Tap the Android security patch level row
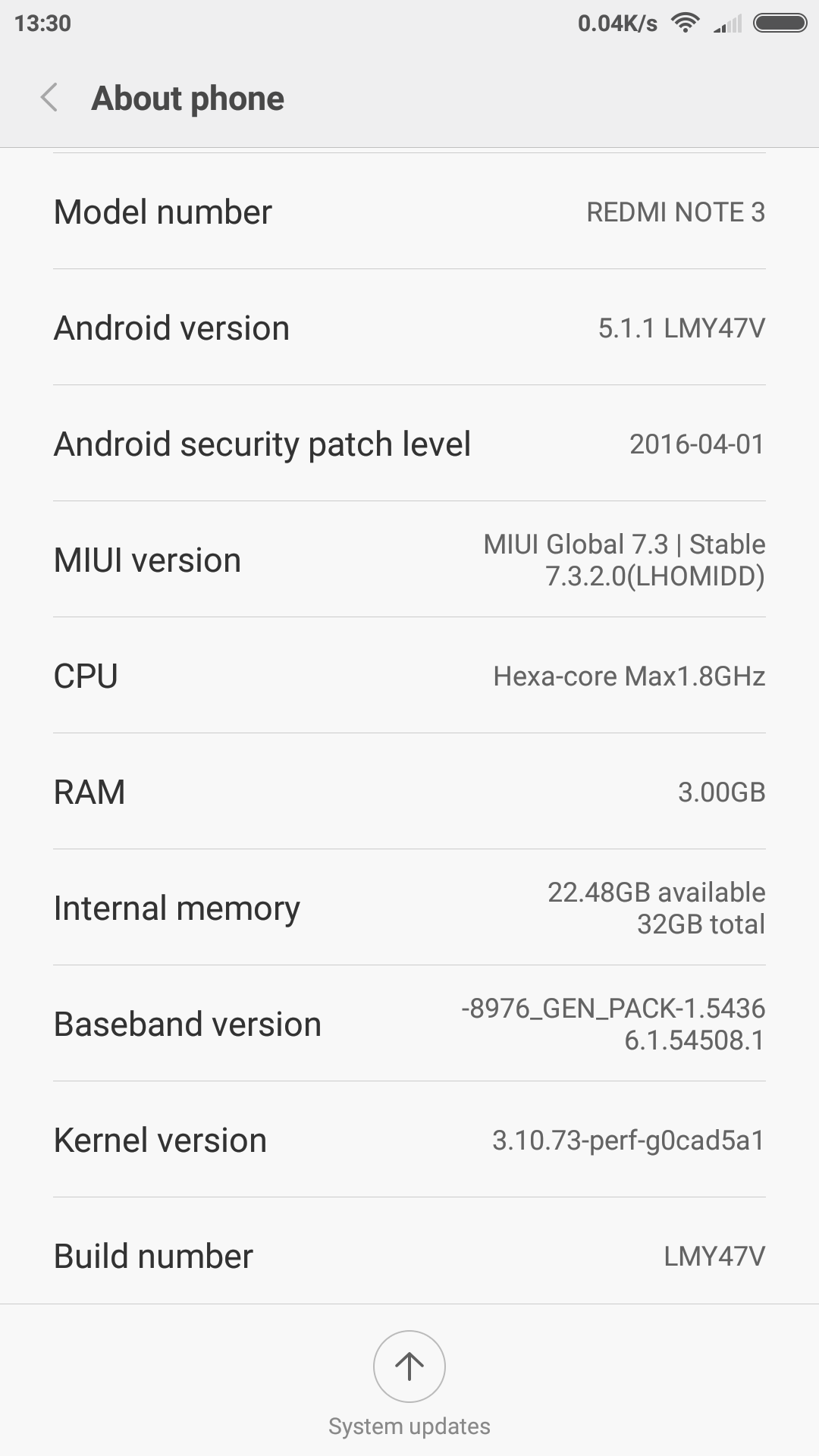Viewport: 819px width, 1456px height. point(409,444)
